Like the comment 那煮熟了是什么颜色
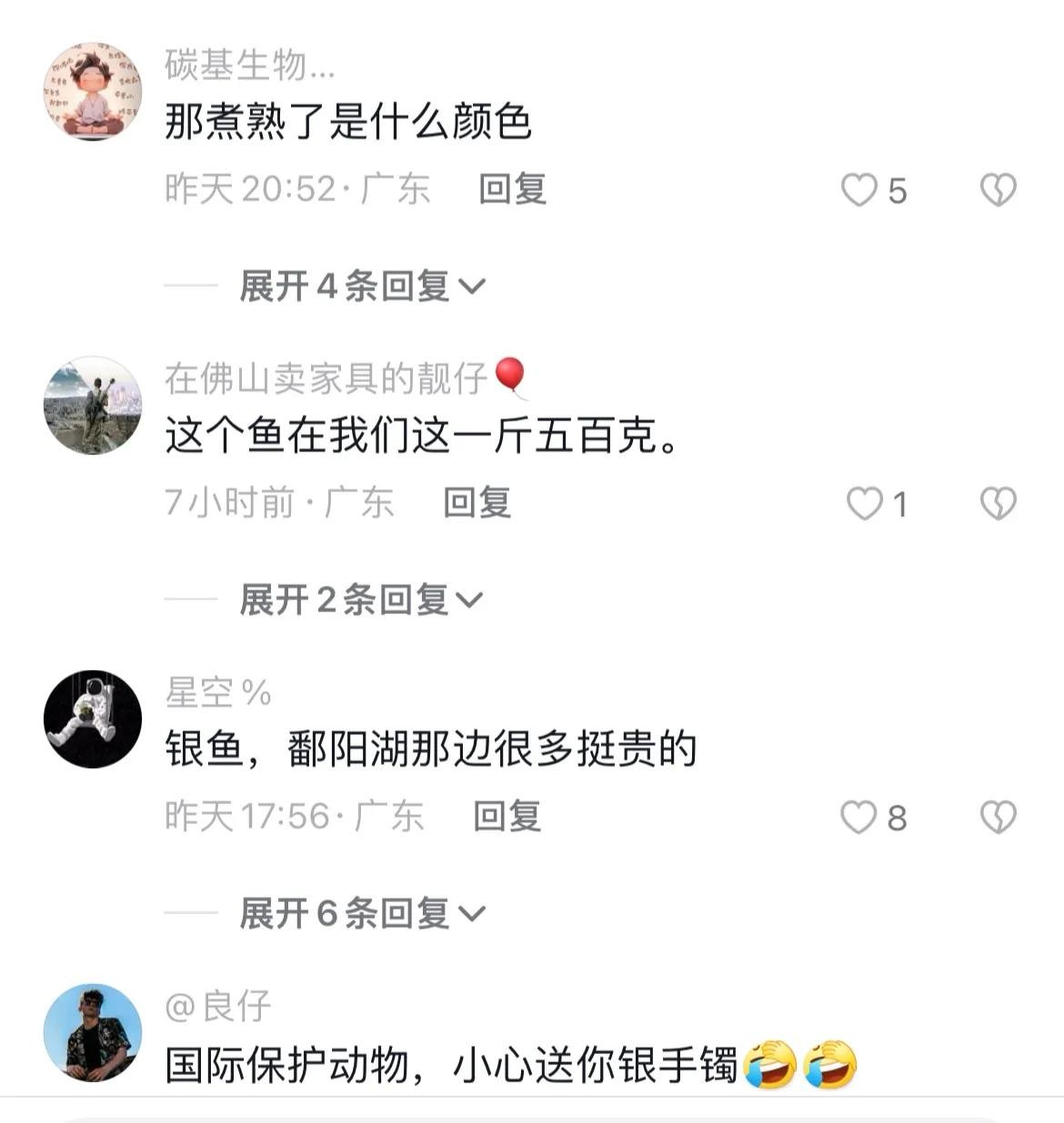1064x1123 pixels. point(859,190)
